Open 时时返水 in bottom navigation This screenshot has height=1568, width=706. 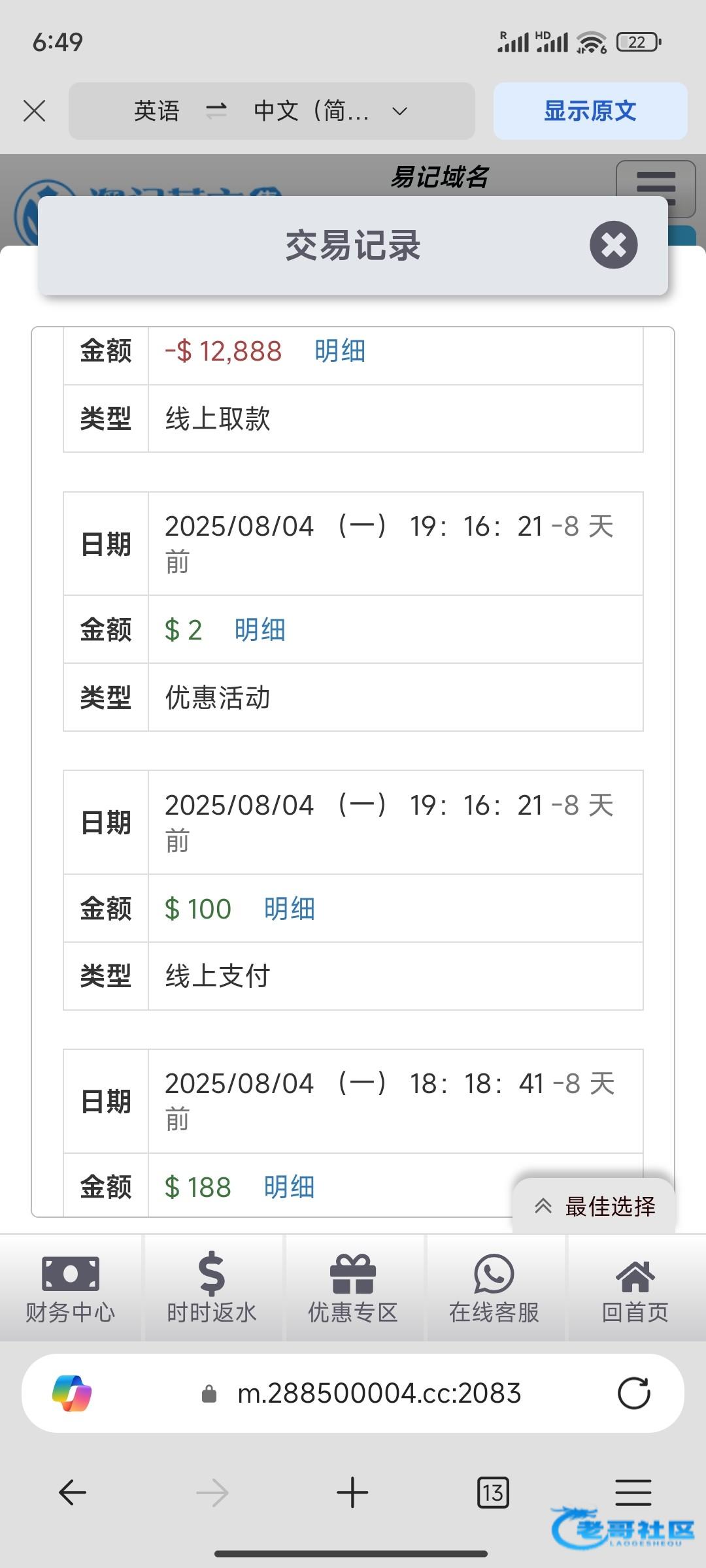212,1288
